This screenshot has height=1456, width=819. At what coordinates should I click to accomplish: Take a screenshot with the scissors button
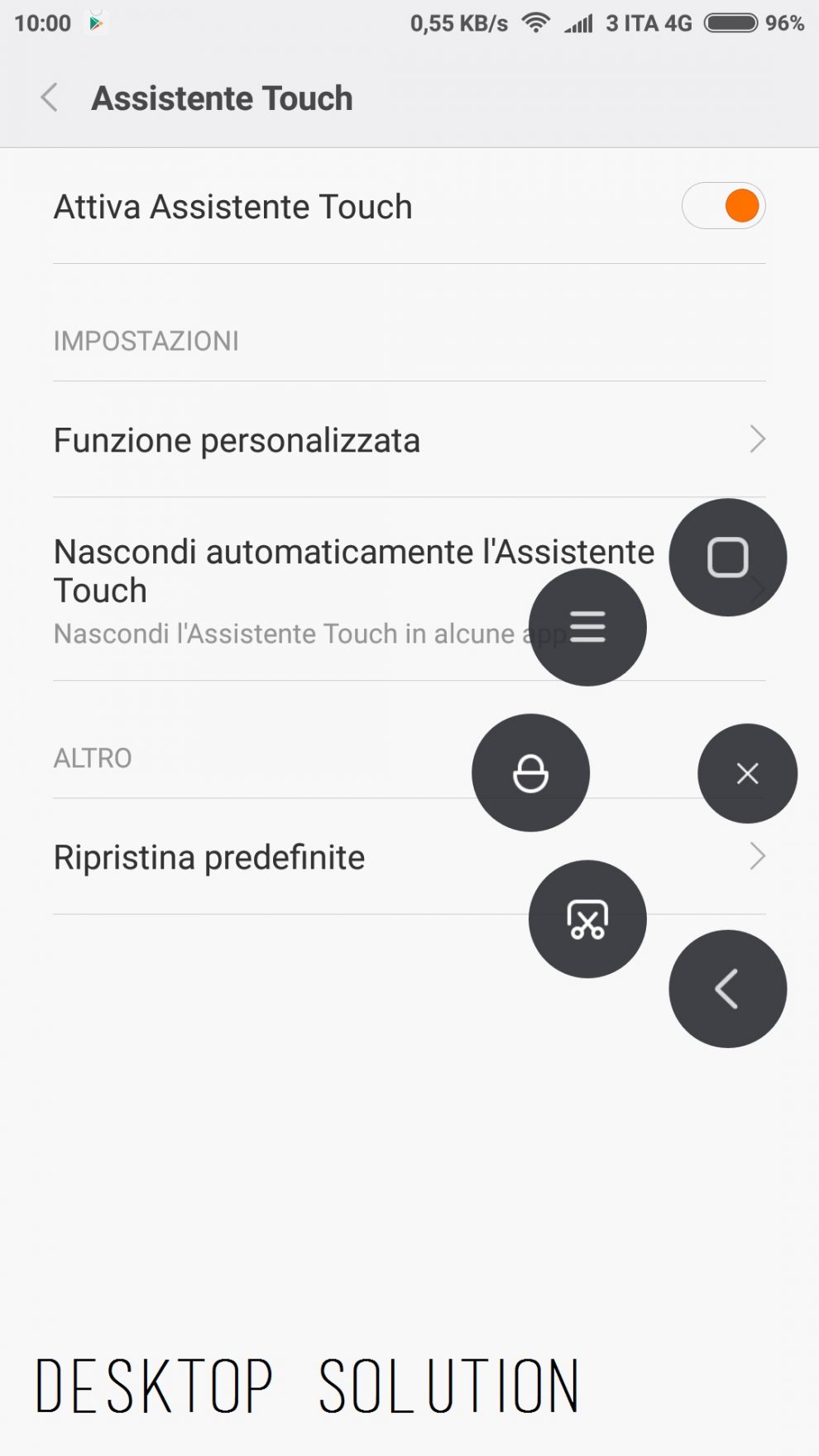[x=587, y=919]
